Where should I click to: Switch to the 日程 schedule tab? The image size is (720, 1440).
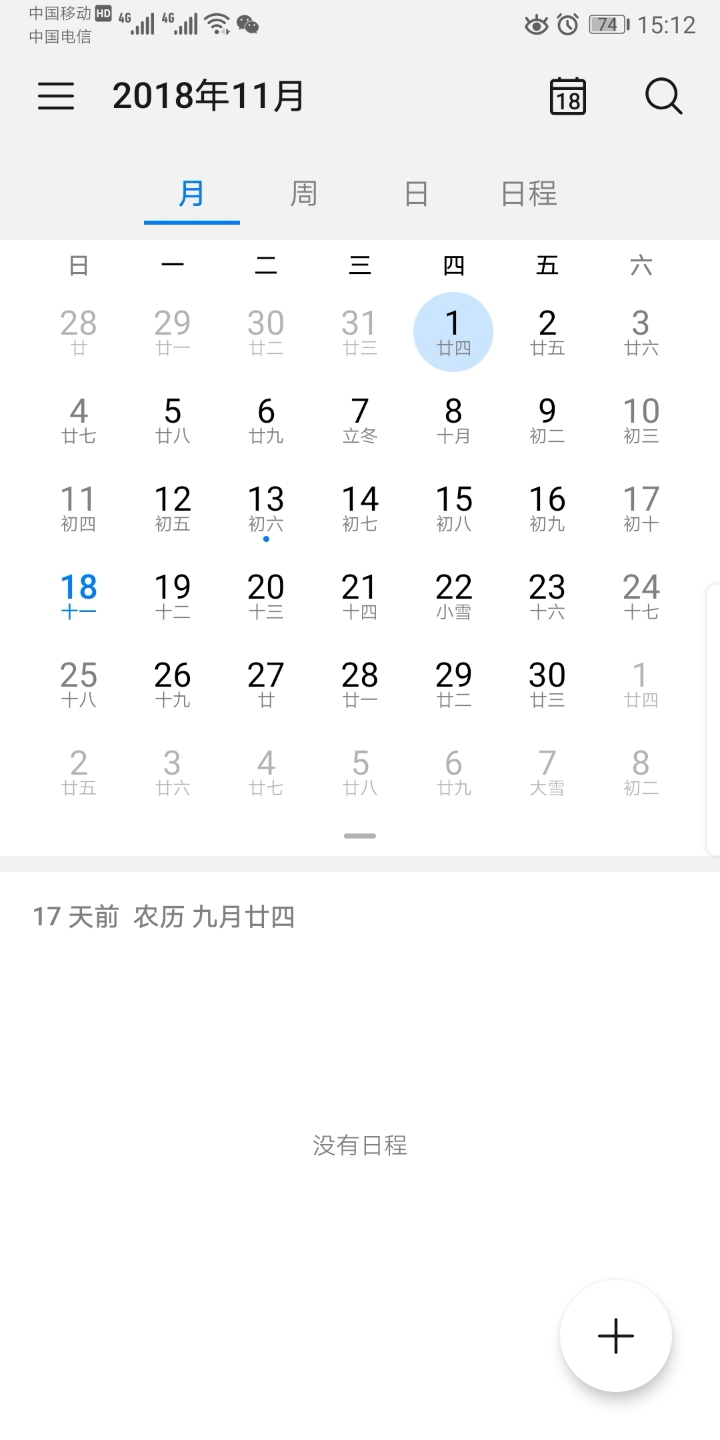[529, 193]
